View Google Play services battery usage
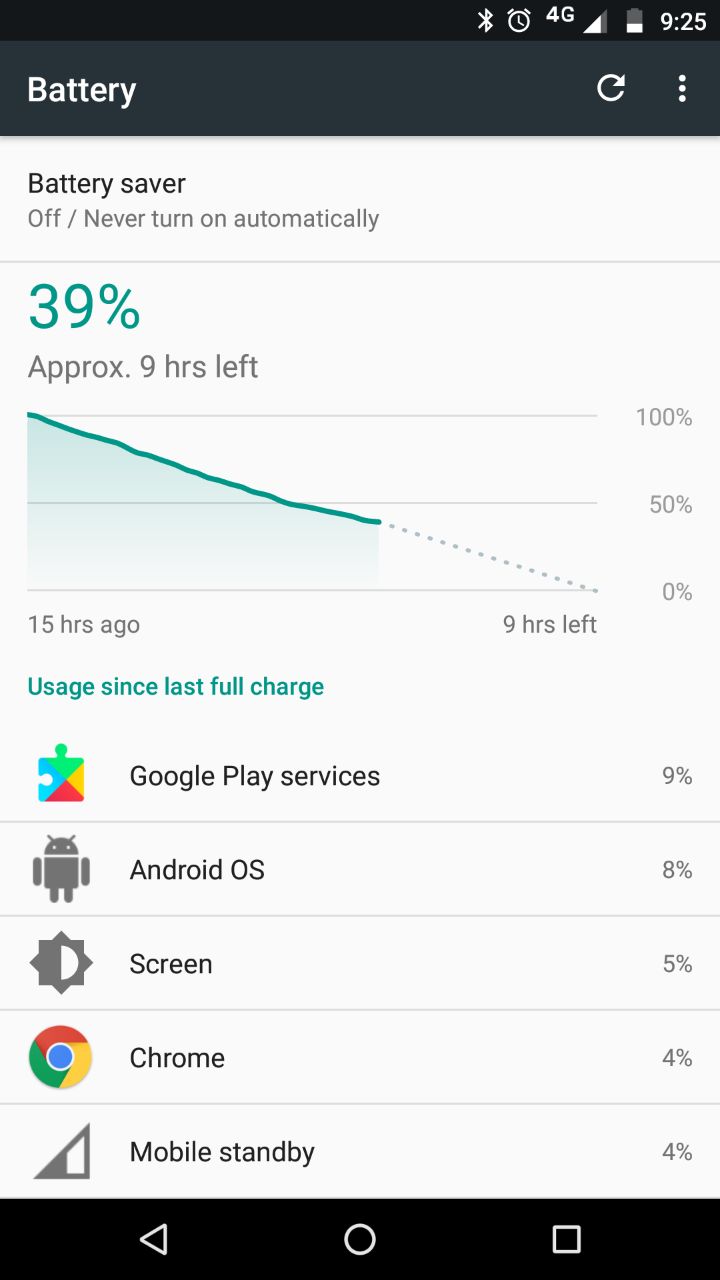 [x=360, y=776]
